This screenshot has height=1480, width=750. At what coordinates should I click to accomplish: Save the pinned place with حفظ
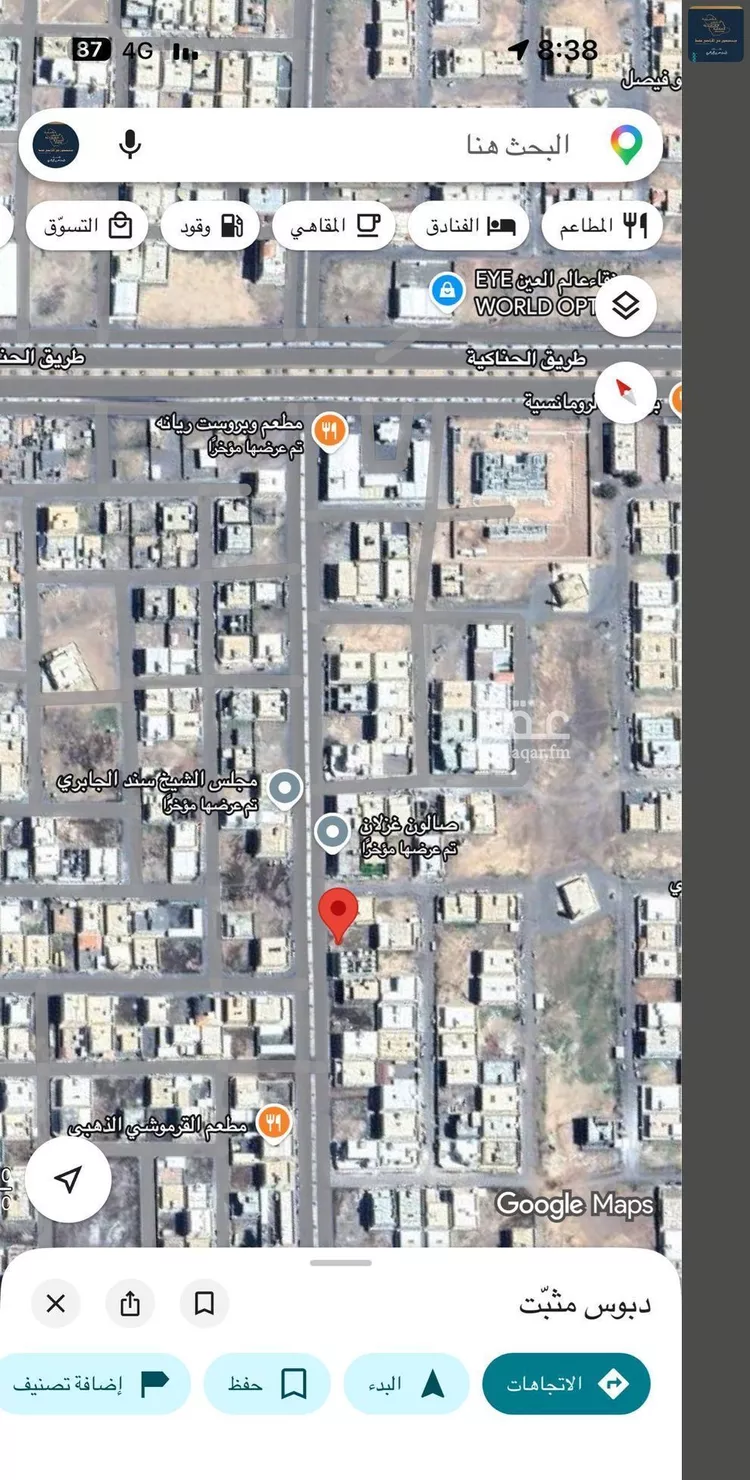[267, 1384]
